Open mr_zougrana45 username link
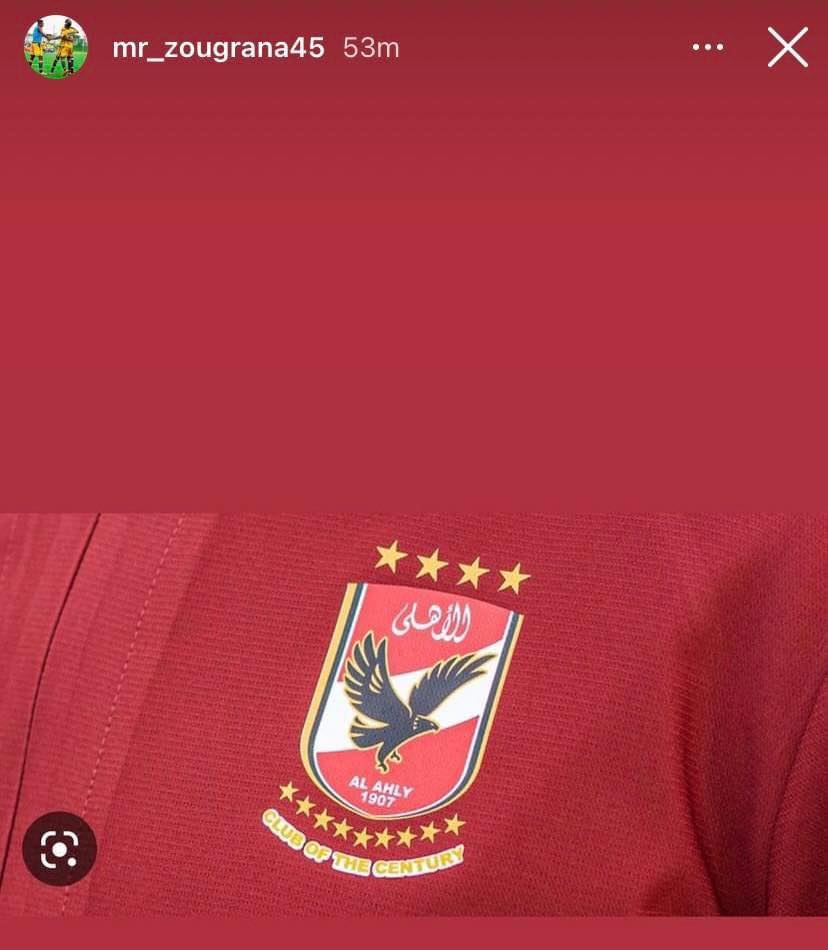The height and width of the screenshot is (950, 828). 218,48
